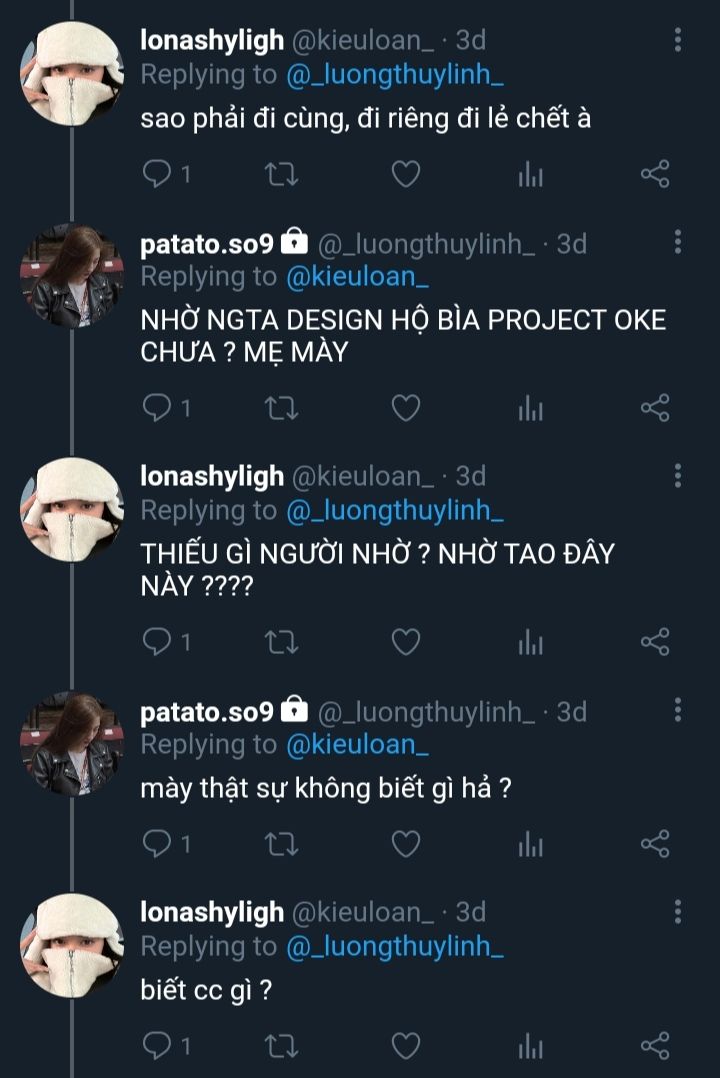Open lonashyligh's avatar beside "biết cc gì ?"

pos(72,946)
